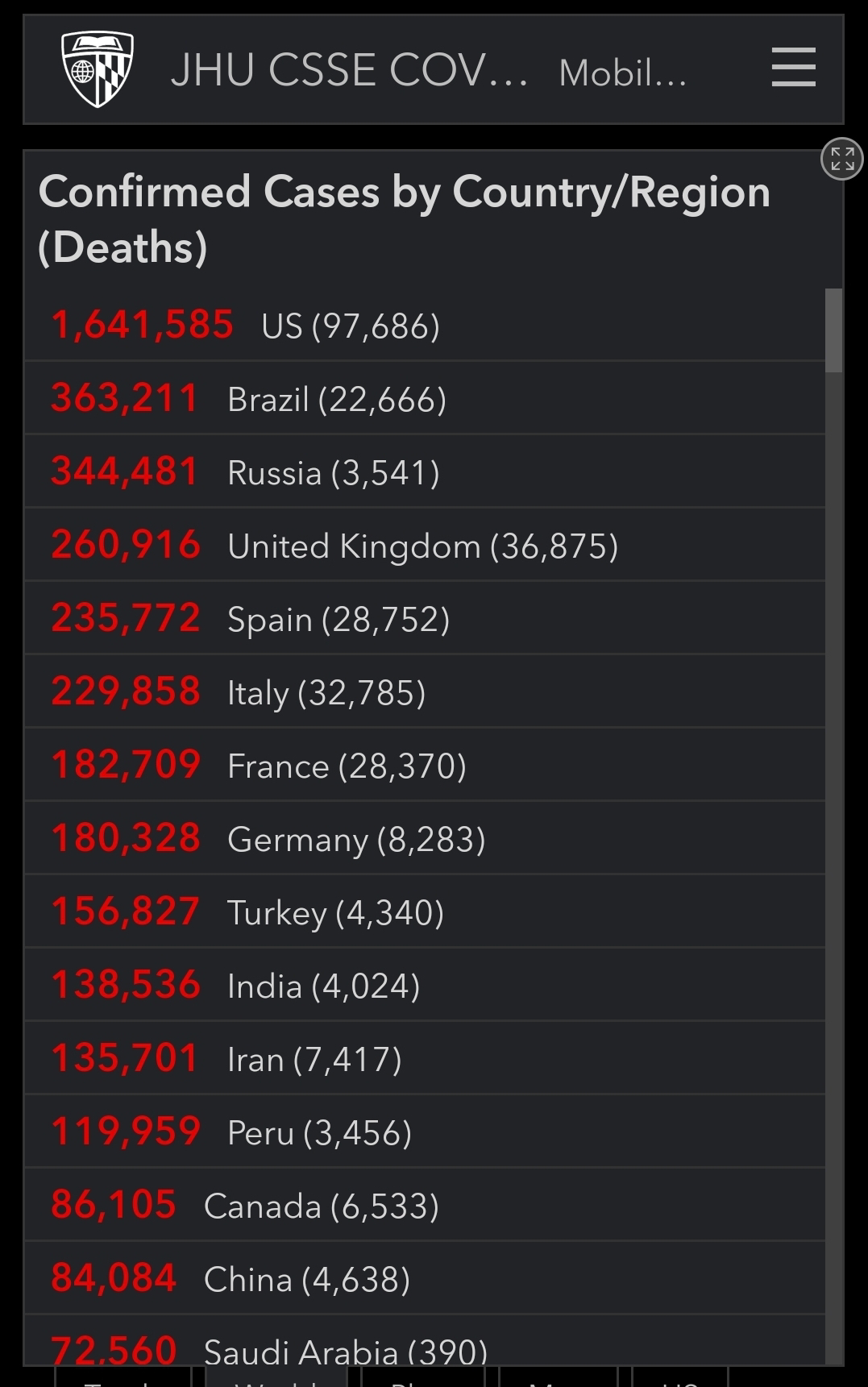Select Spain in the confirmed cases list
Image resolution: width=868 pixels, height=1387 pixels.
click(425, 618)
